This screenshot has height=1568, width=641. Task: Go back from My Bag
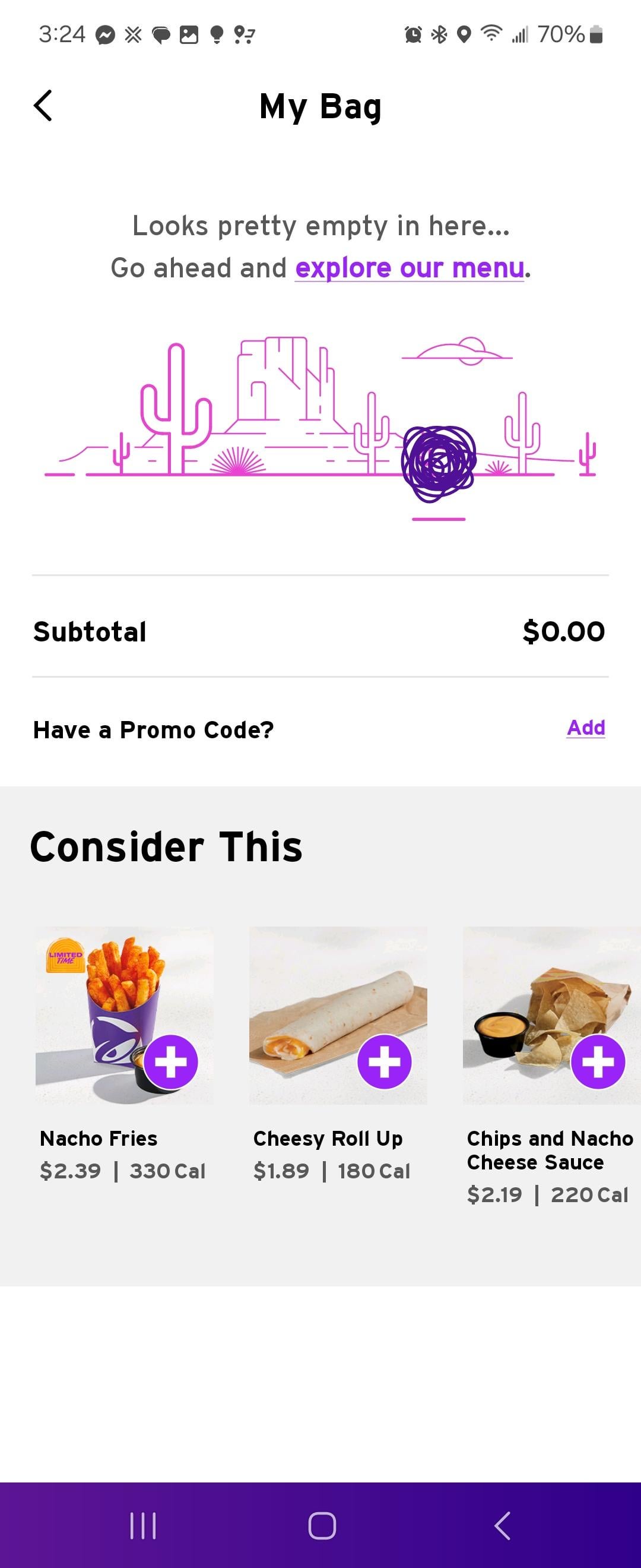click(x=43, y=106)
